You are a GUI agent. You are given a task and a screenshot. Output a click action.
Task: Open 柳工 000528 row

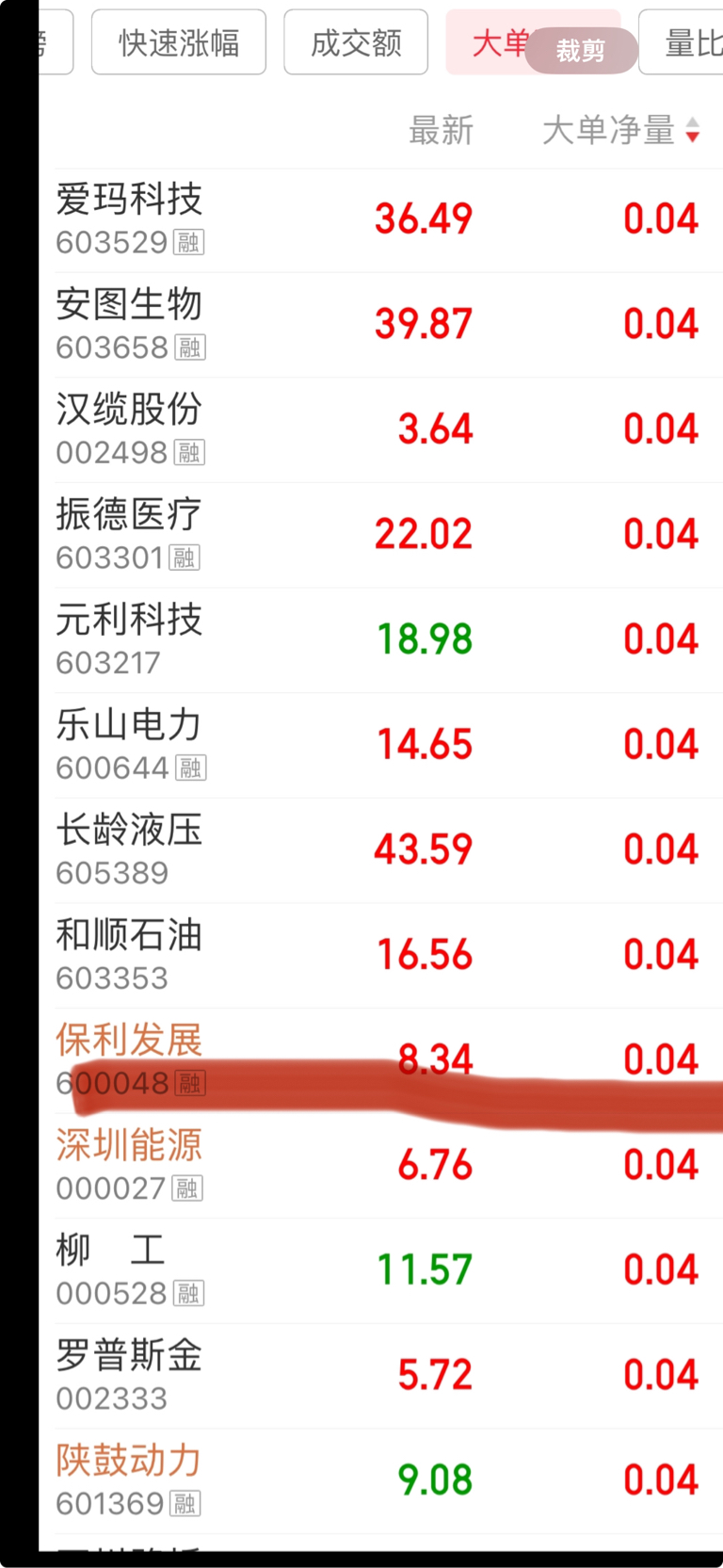(x=381, y=1271)
